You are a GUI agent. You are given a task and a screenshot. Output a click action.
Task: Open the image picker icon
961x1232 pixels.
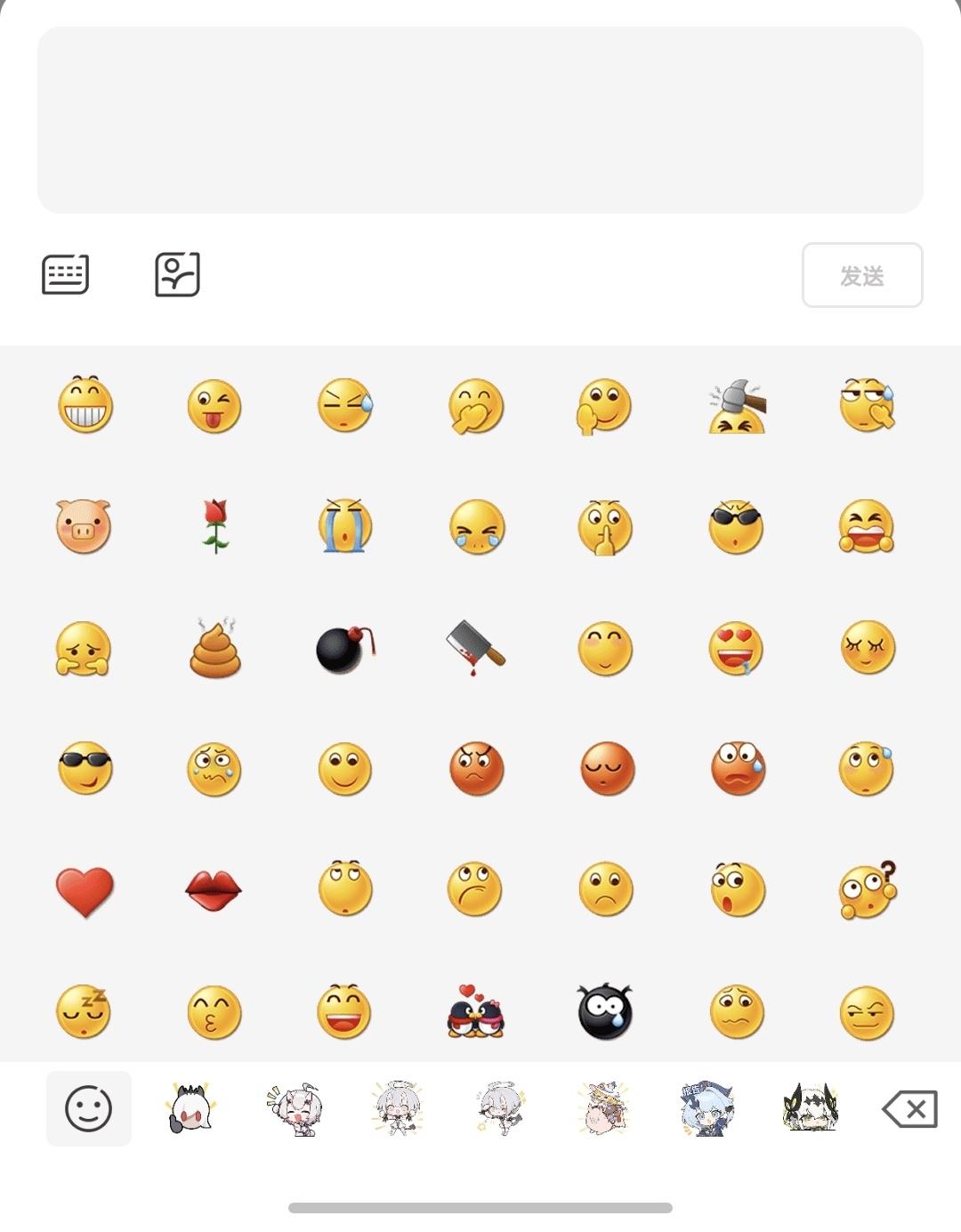(177, 274)
